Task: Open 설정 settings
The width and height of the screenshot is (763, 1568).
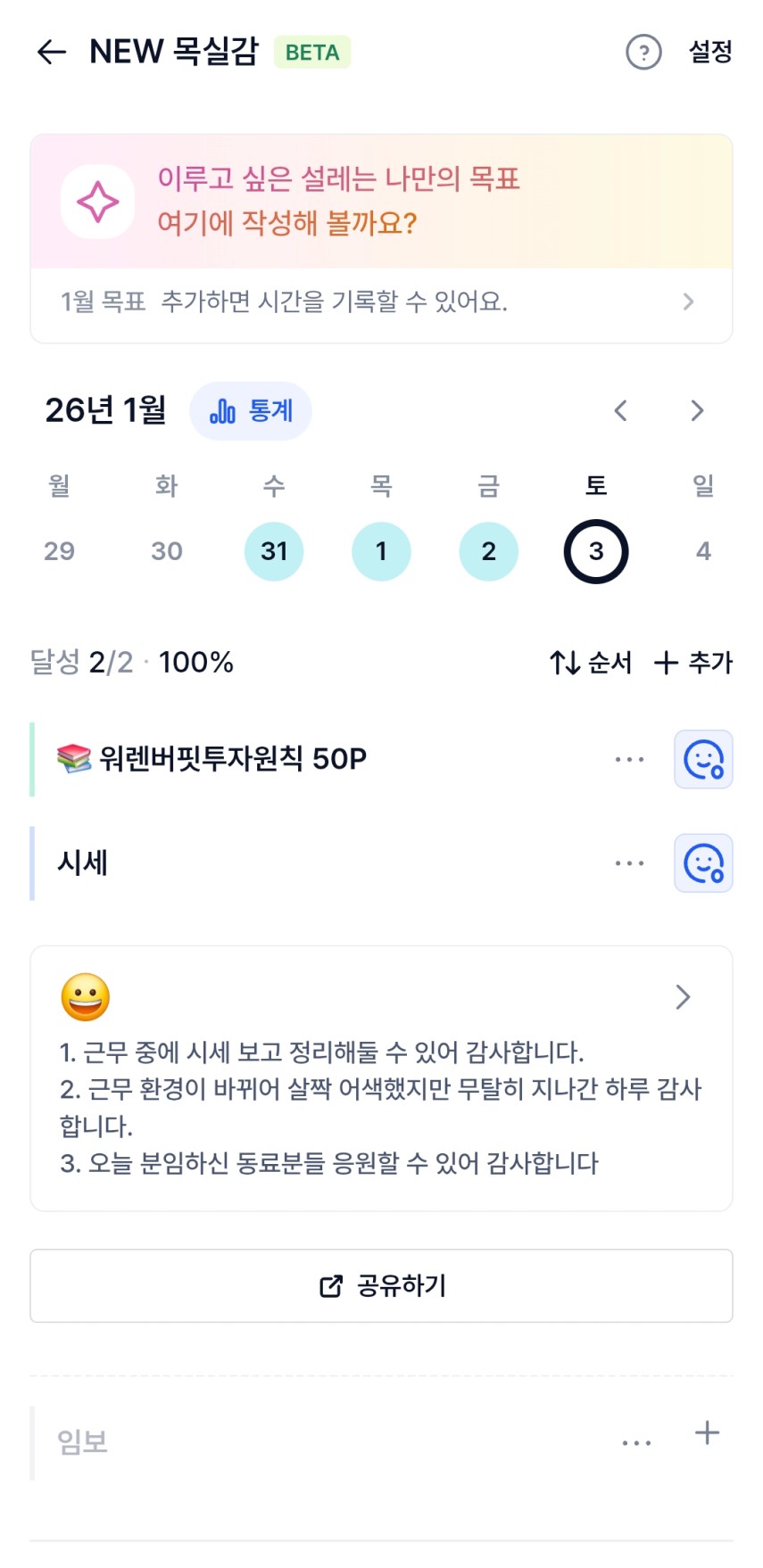Action: 709,52
